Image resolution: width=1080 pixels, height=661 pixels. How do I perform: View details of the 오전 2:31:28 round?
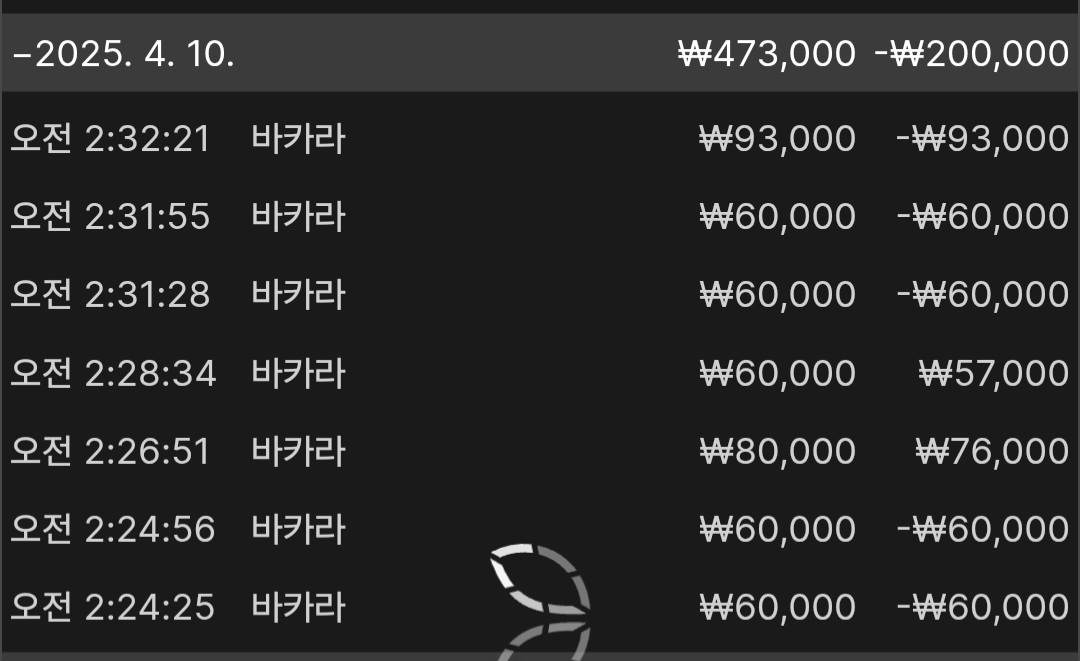tap(540, 294)
